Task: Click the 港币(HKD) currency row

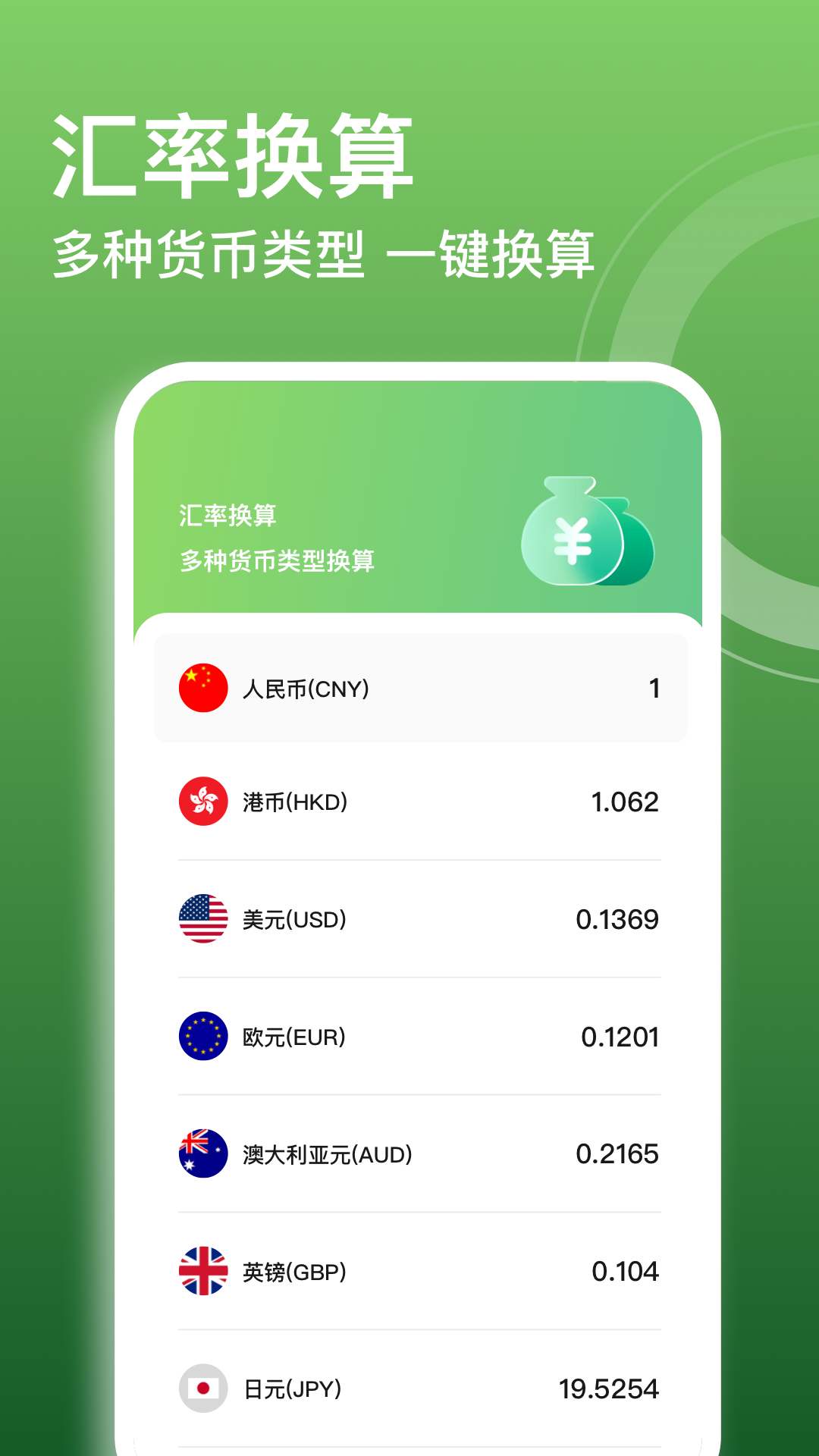Action: [x=421, y=802]
